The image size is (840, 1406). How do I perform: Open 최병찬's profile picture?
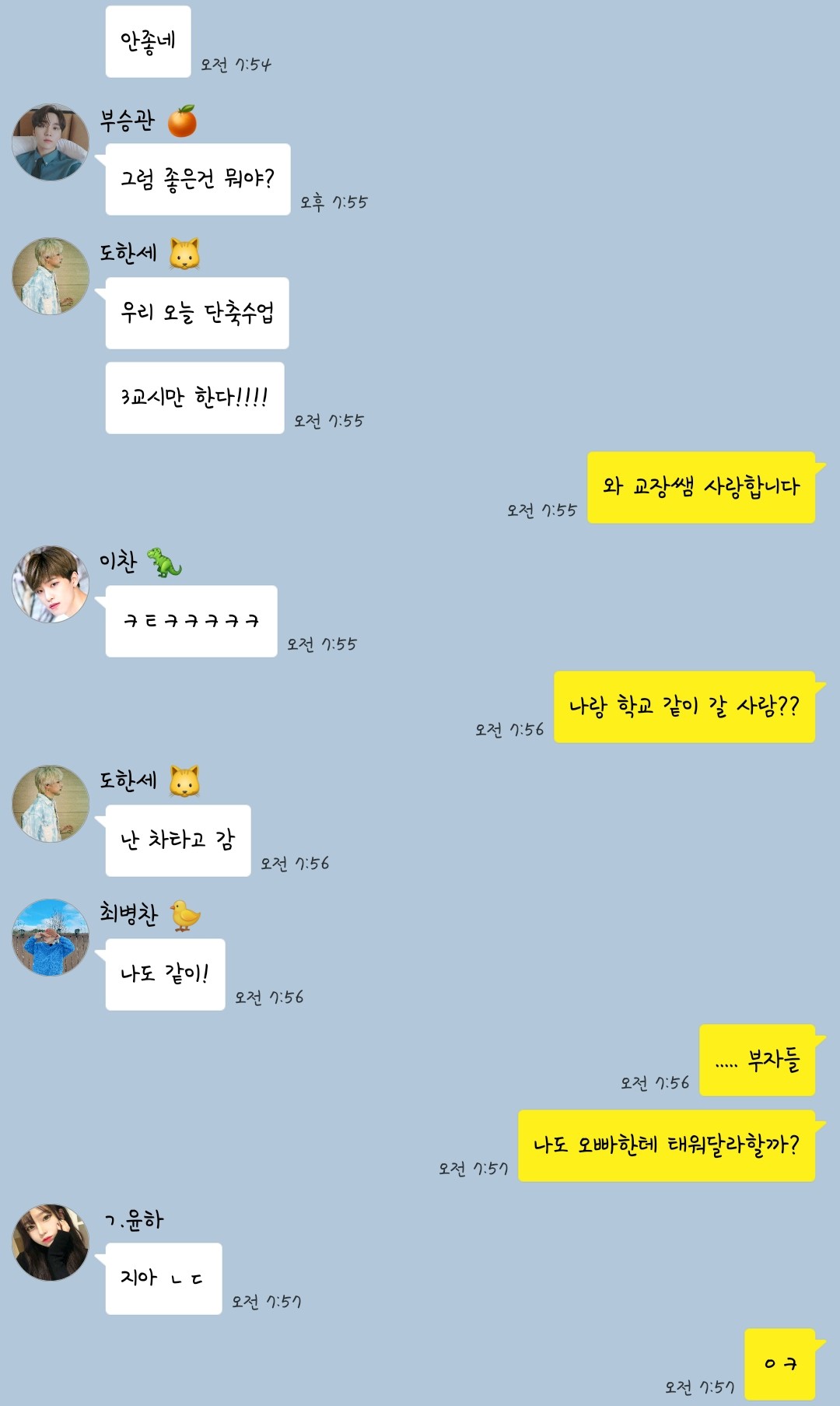pyautogui.click(x=51, y=938)
